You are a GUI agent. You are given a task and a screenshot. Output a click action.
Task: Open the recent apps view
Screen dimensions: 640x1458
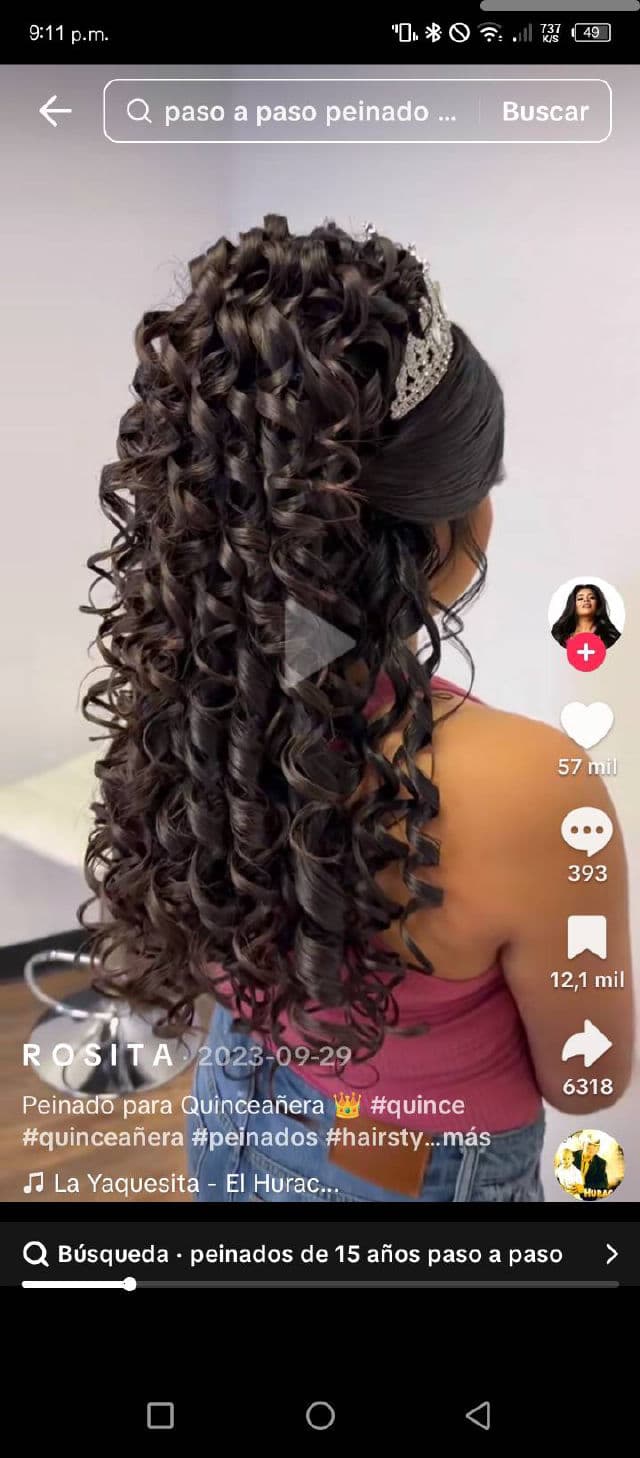tap(160, 1415)
